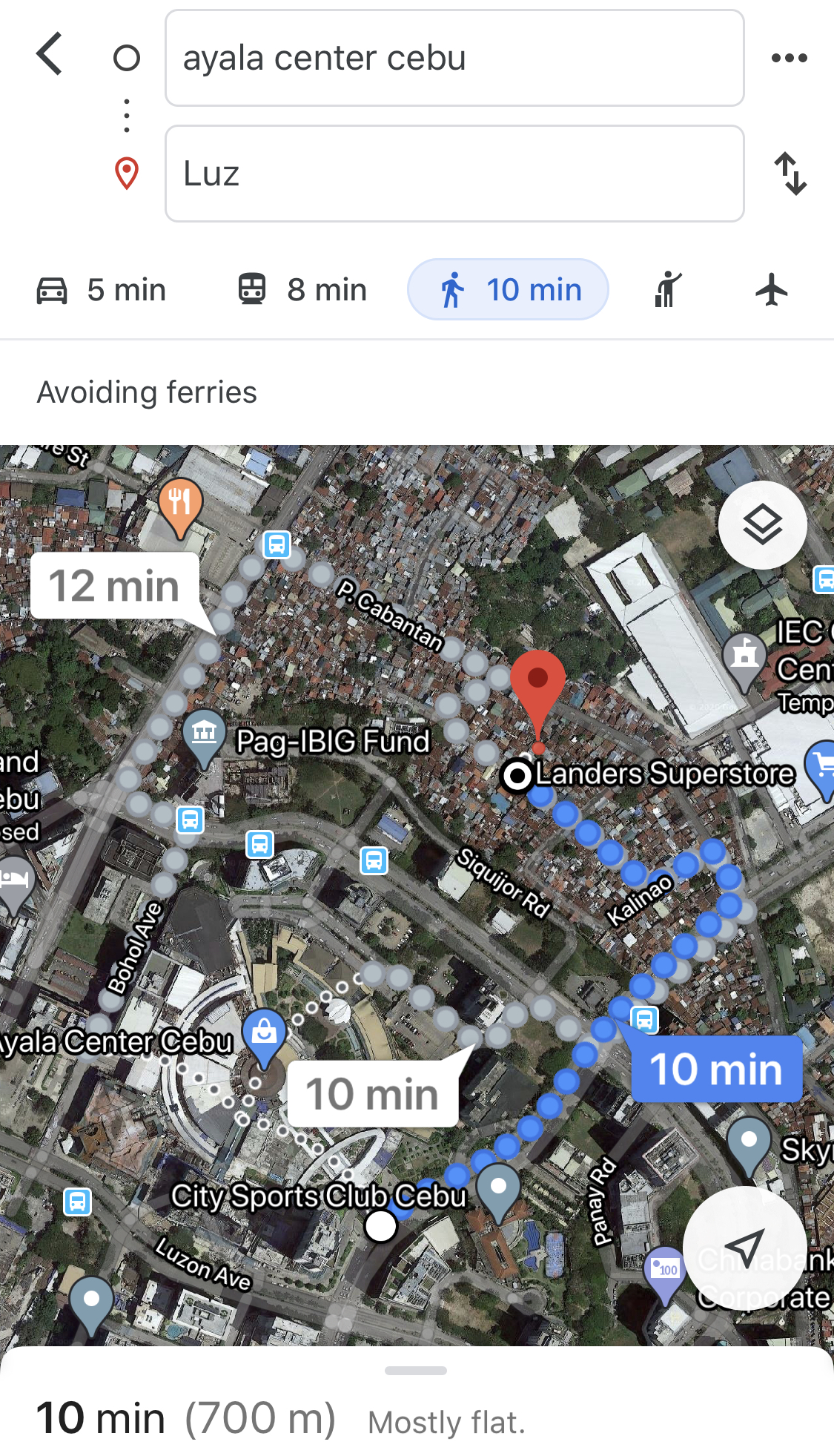Edit the starting point ayala center cebu
The height and width of the screenshot is (1456, 834).
tap(454, 58)
